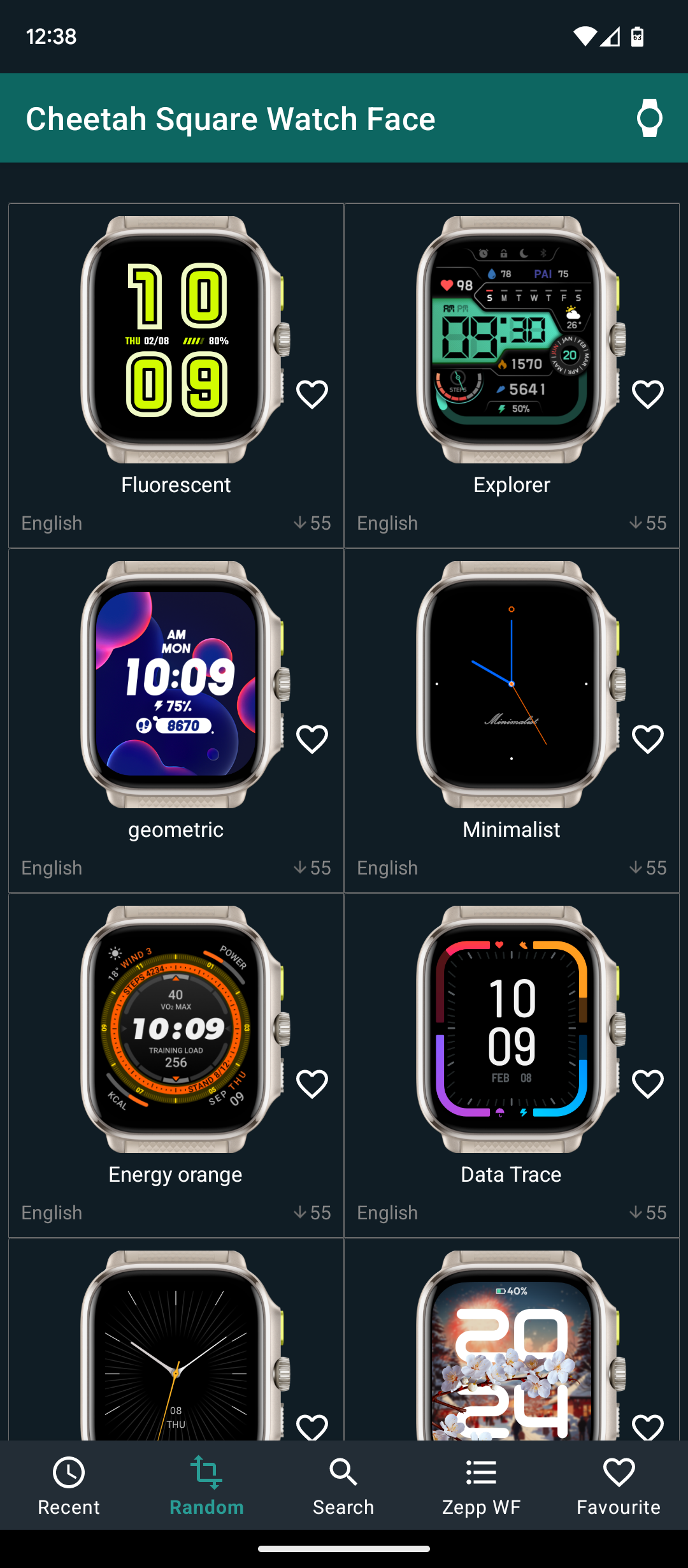Favourite the Explorer watch face
The image size is (688, 1568).
[648, 395]
